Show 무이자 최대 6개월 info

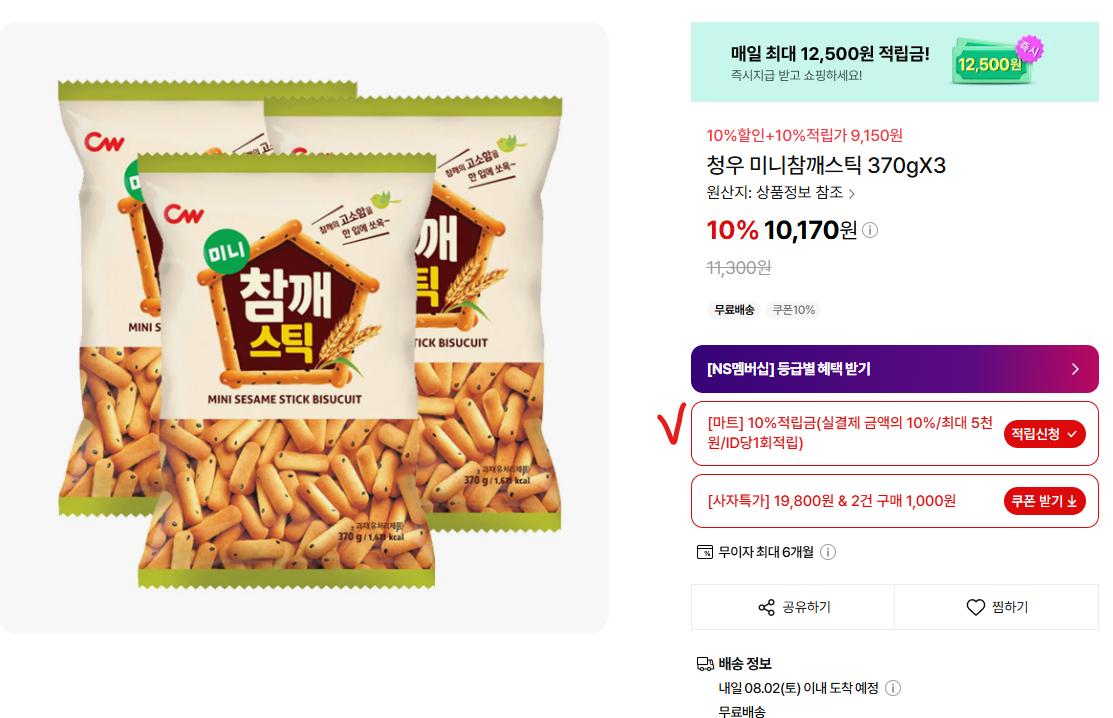point(828,552)
